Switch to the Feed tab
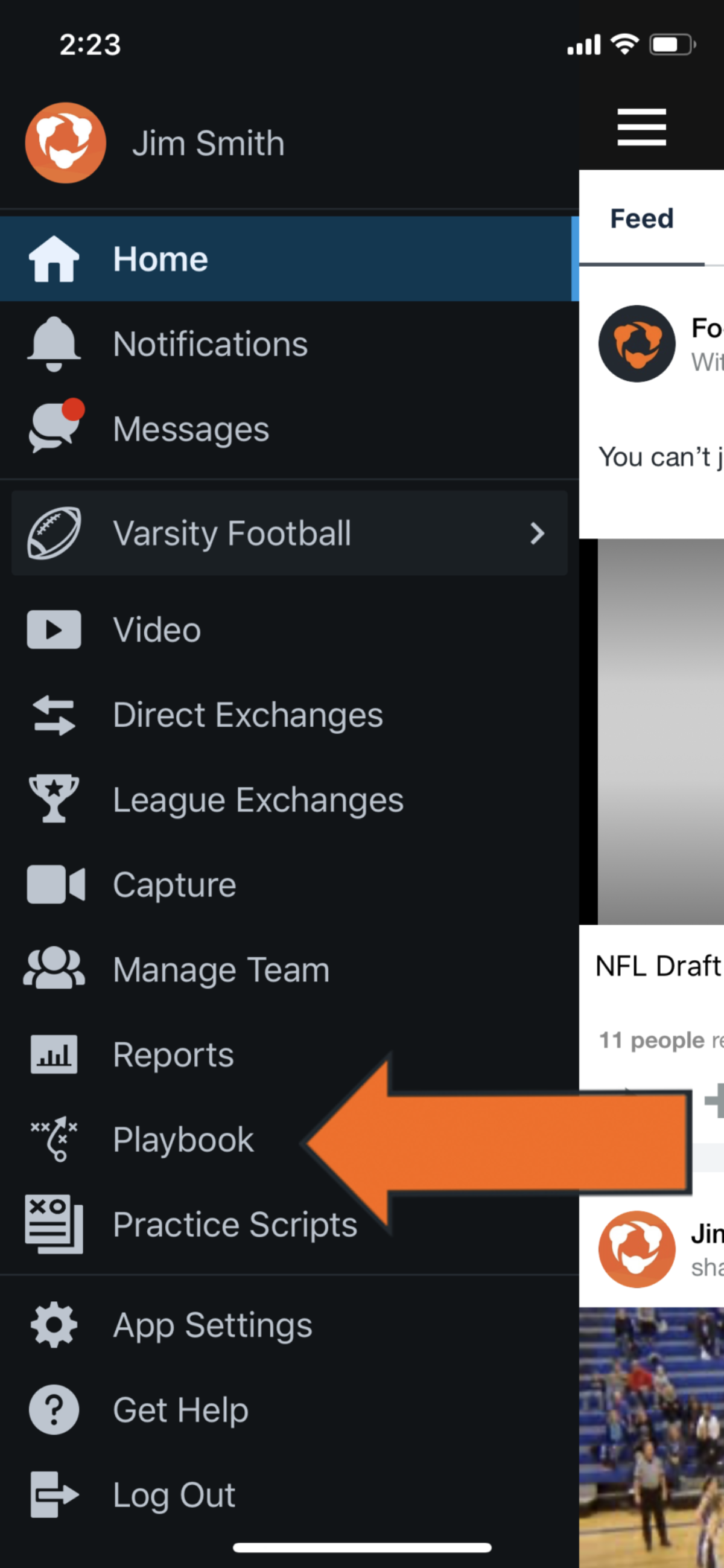This screenshot has height=1568, width=724. [x=641, y=218]
